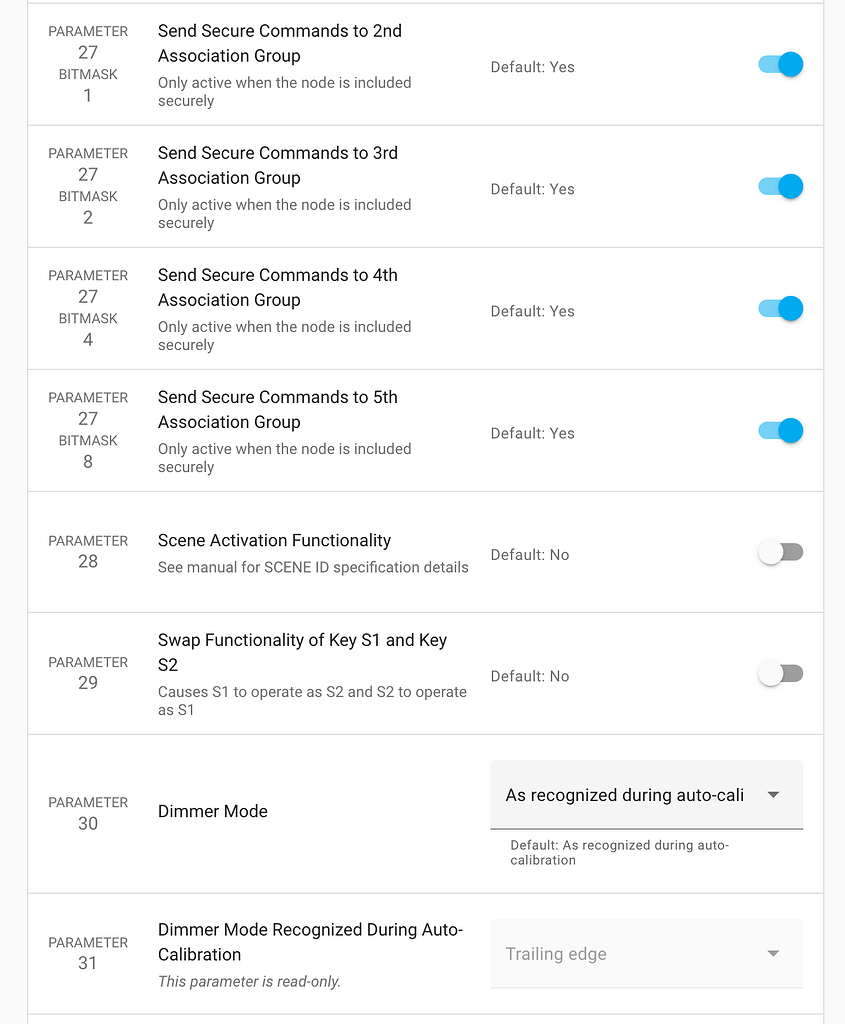845x1024 pixels.
Task: Expand the Dimmer Mode Recognized During Auto-Calibration selector
Action: [x=646, y=953]
